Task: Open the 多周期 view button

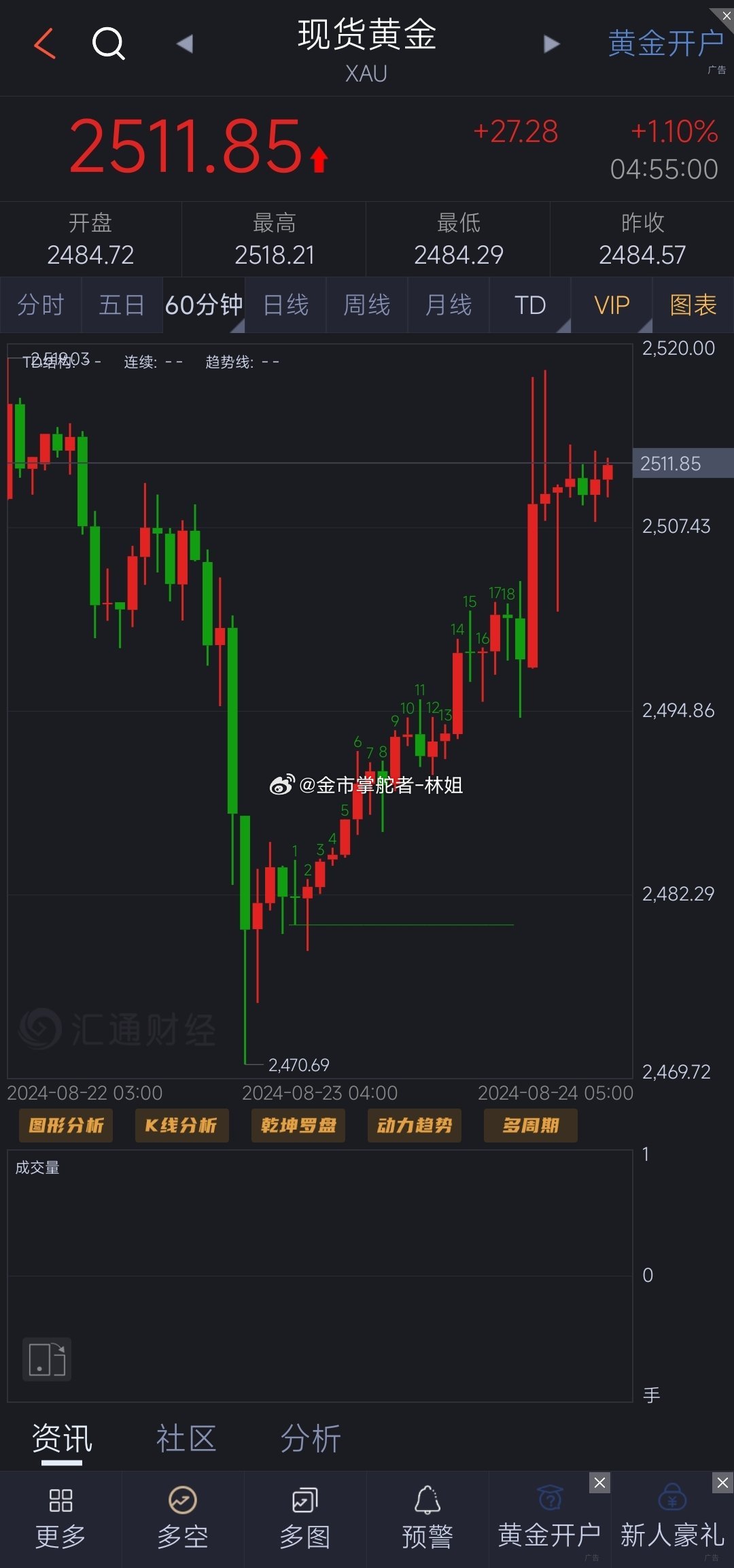Action: [x=531, y=1126]
